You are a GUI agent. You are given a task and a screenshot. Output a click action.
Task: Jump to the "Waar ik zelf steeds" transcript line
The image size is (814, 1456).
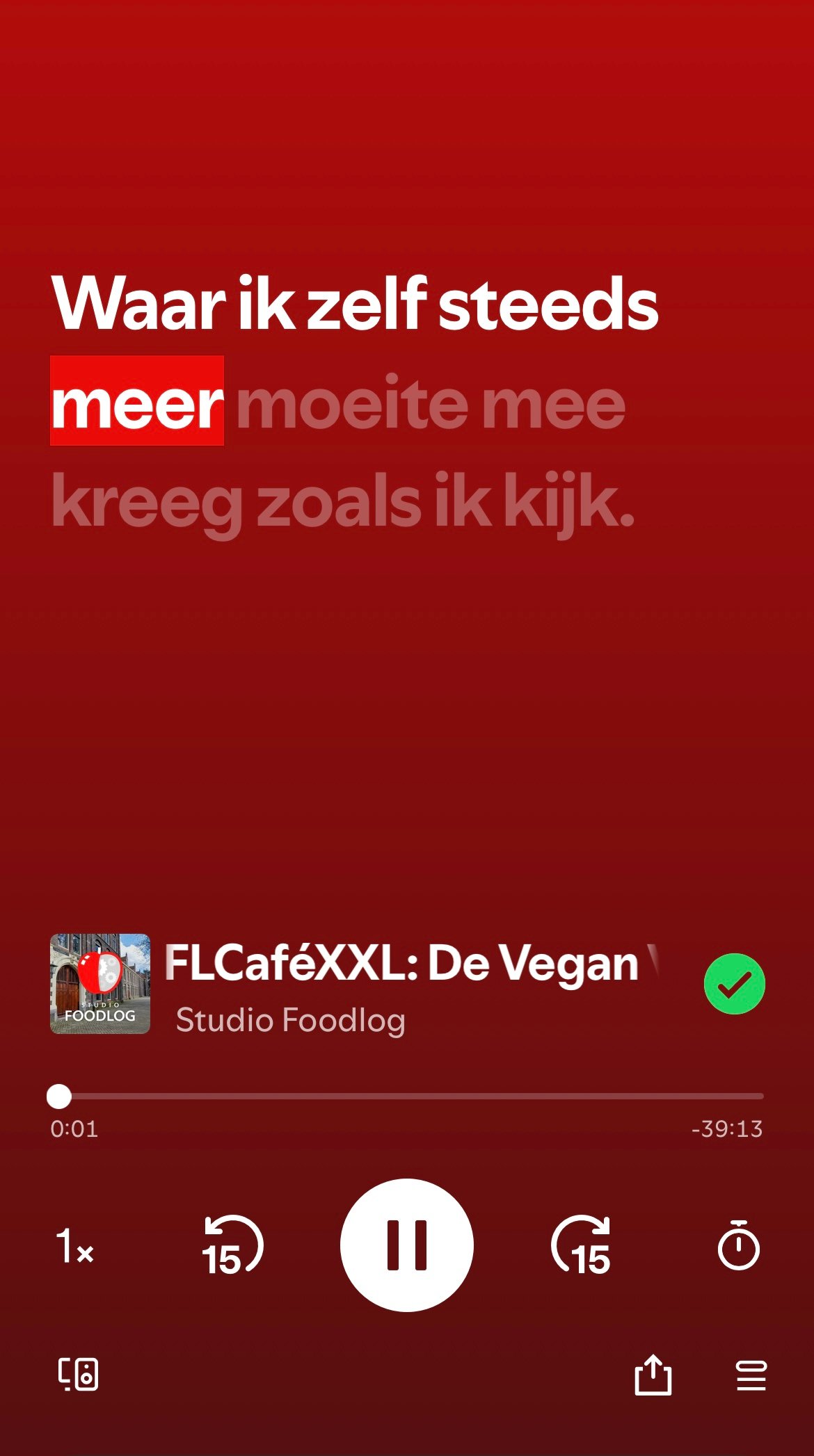(x=355, y=303)
